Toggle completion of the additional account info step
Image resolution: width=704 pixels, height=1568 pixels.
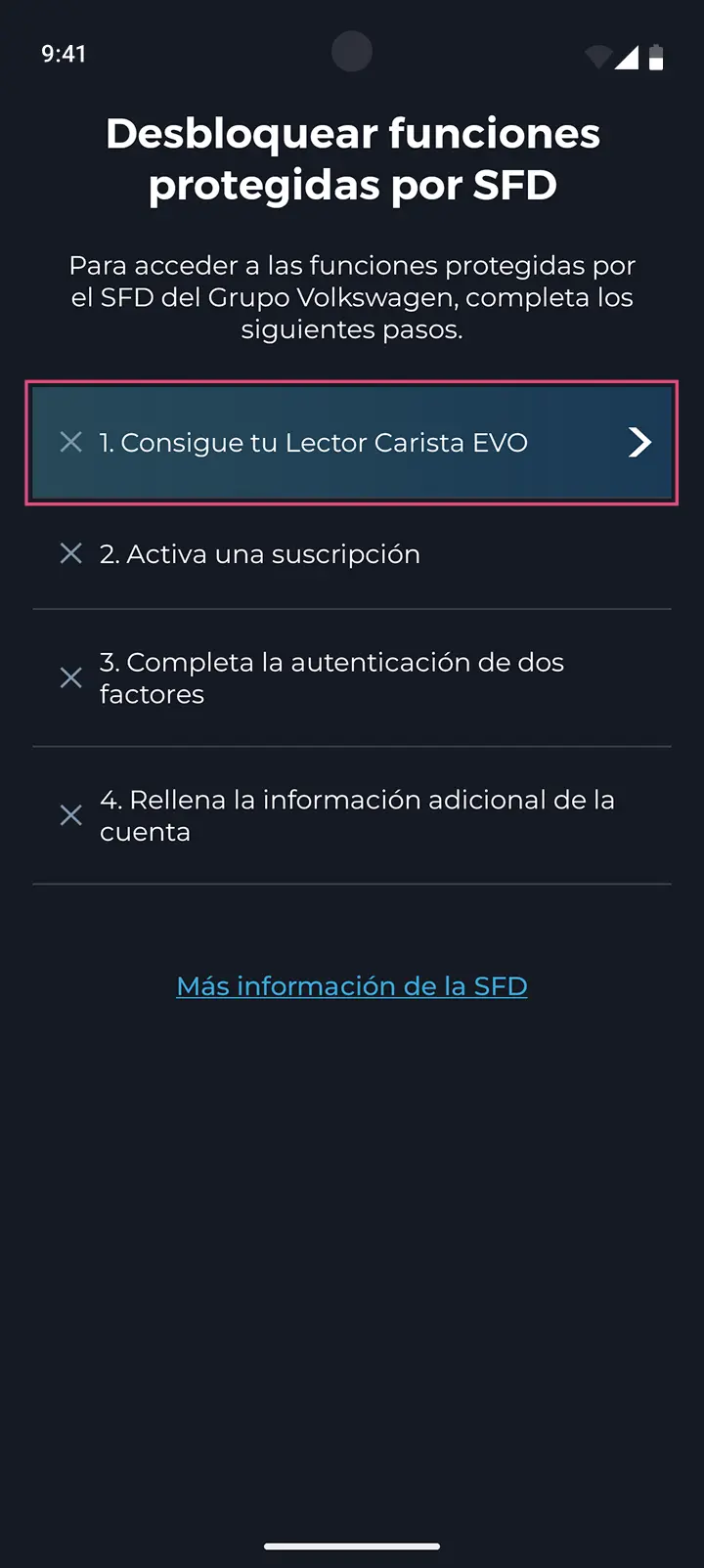[70, 814]
